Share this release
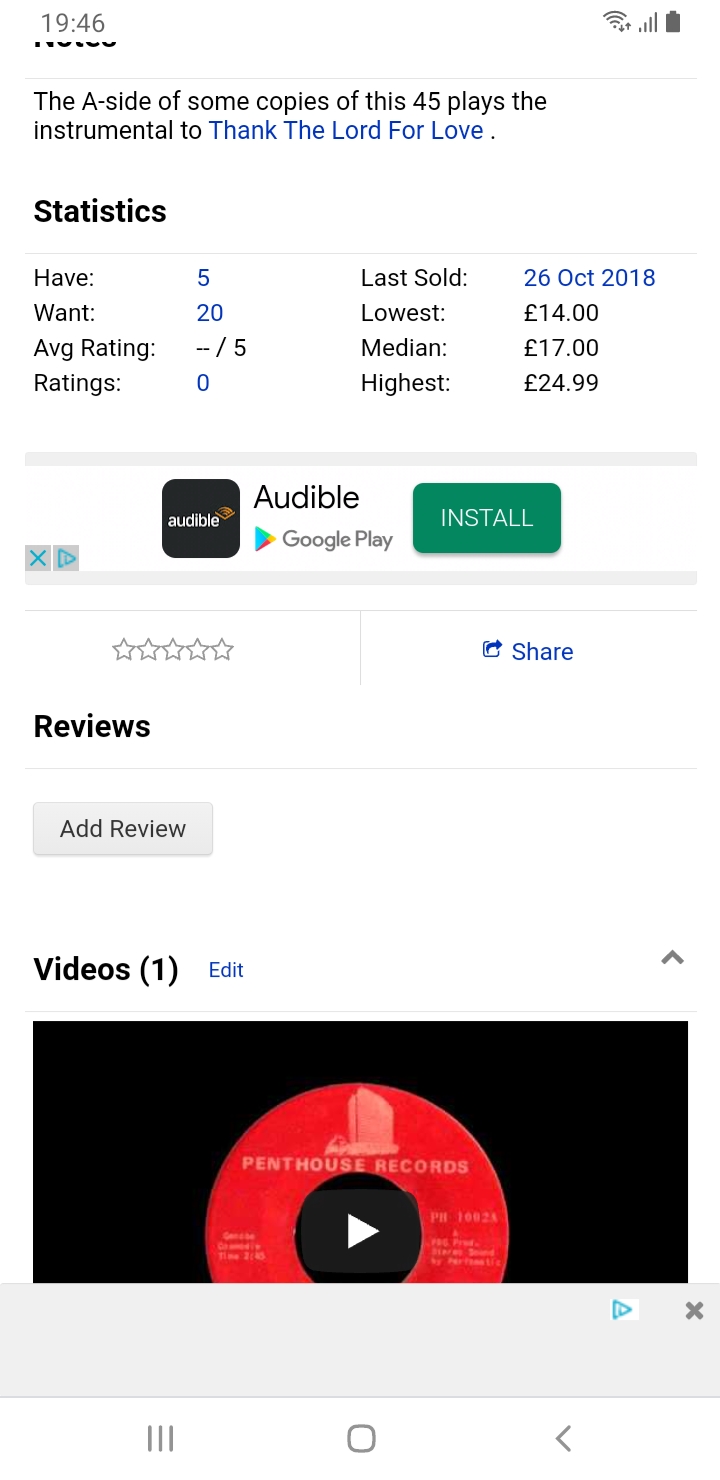This screenshot has width=720, height=1480. [528, 651]
